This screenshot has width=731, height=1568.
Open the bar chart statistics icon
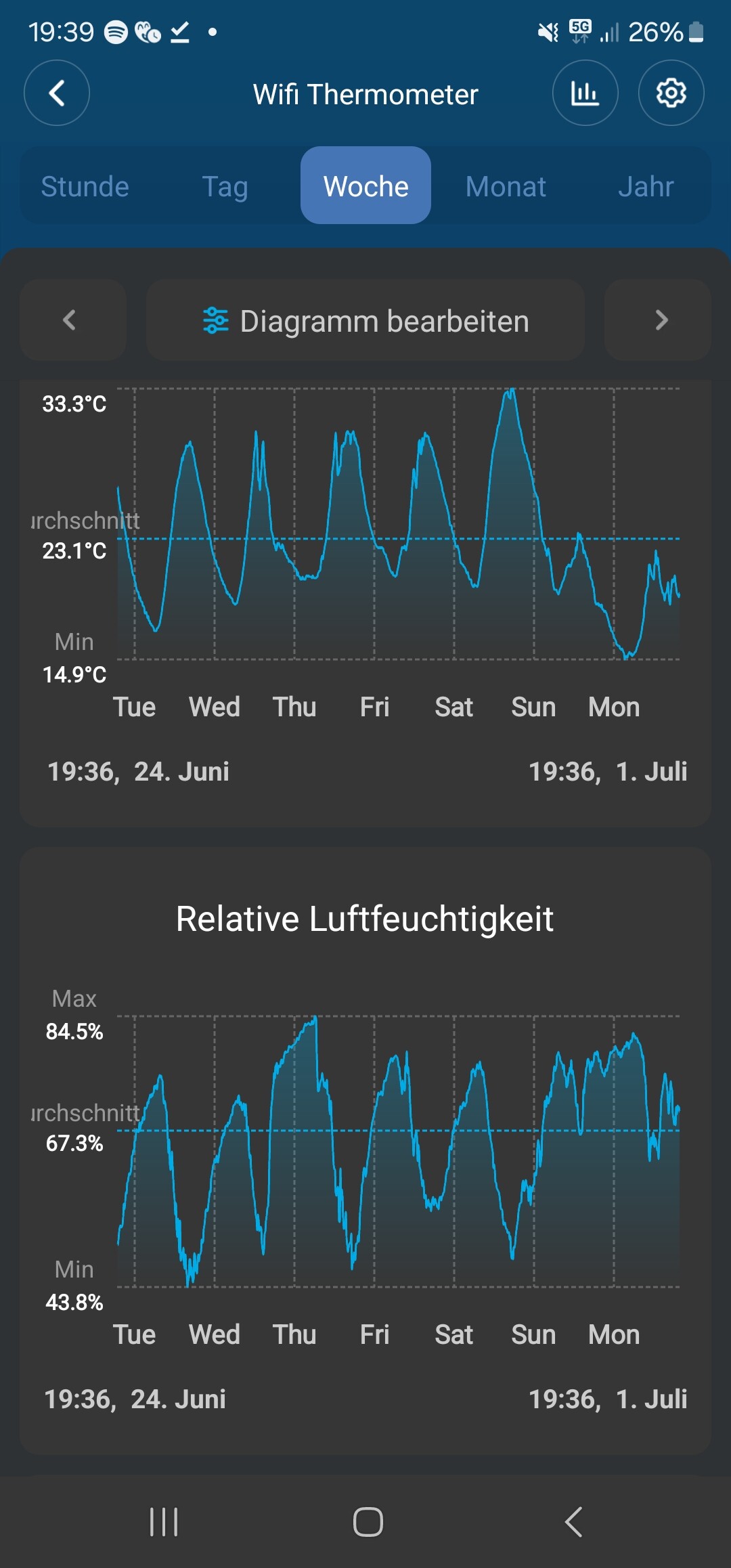click(585, 93)
